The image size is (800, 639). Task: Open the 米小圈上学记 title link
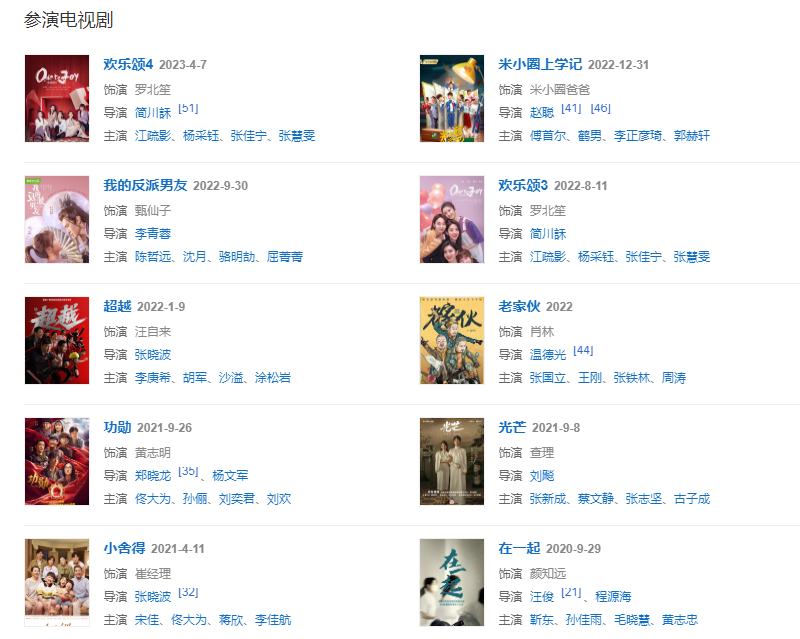coord(540,64)
